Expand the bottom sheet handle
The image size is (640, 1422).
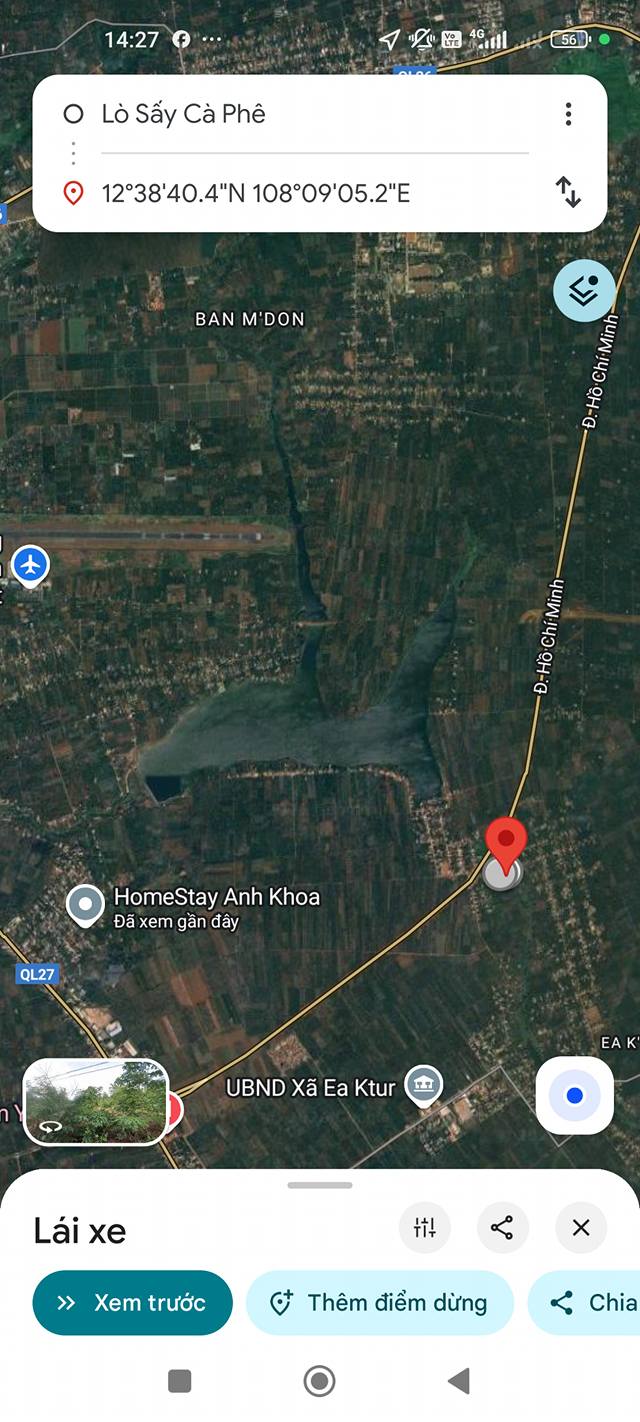point(320,1185)
